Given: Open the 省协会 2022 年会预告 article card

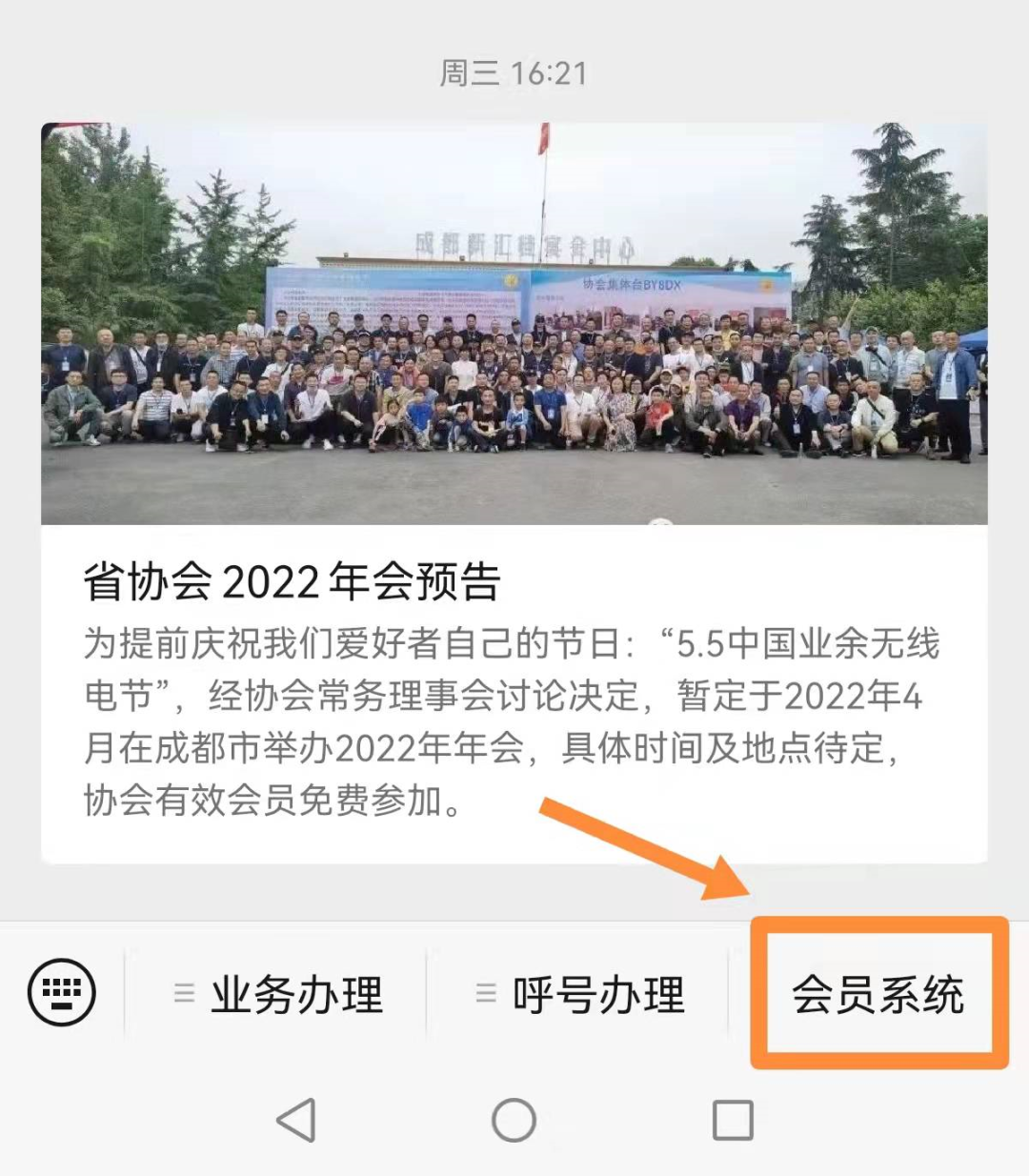Looking at the screenshot, I should pos(514,581).
